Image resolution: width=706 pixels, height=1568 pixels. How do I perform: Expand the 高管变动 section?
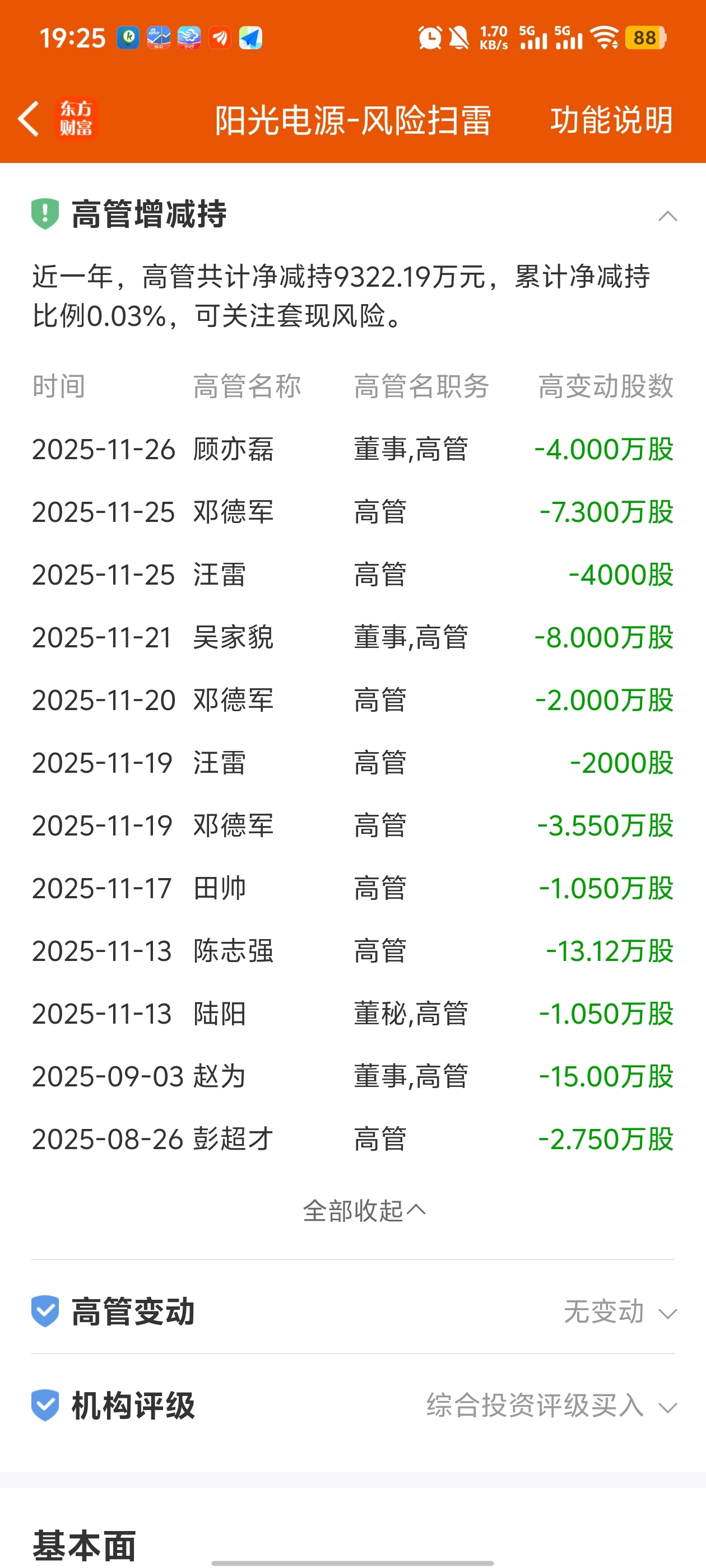tap(352, 1312)
